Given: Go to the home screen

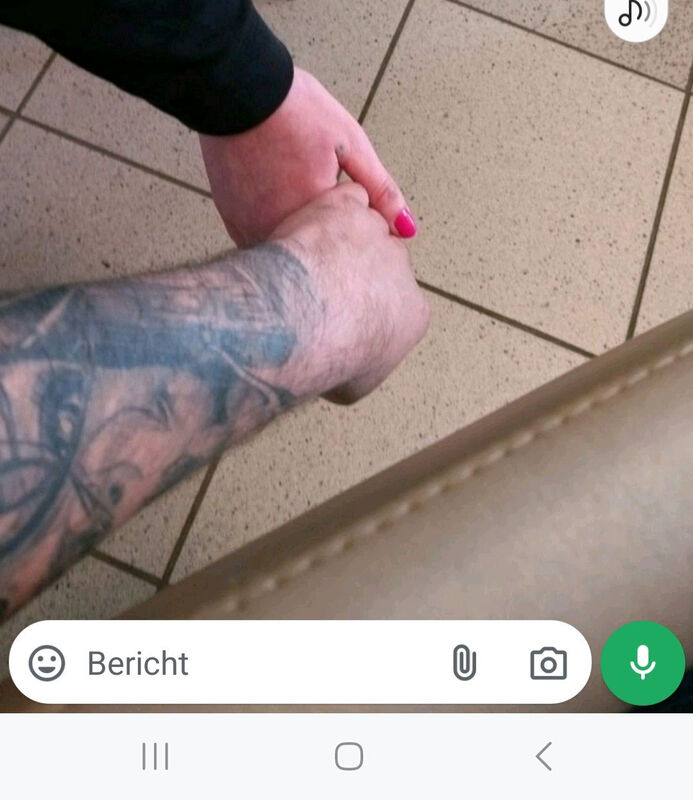Looking at the screenshot, I should click(x=348, y=756).
